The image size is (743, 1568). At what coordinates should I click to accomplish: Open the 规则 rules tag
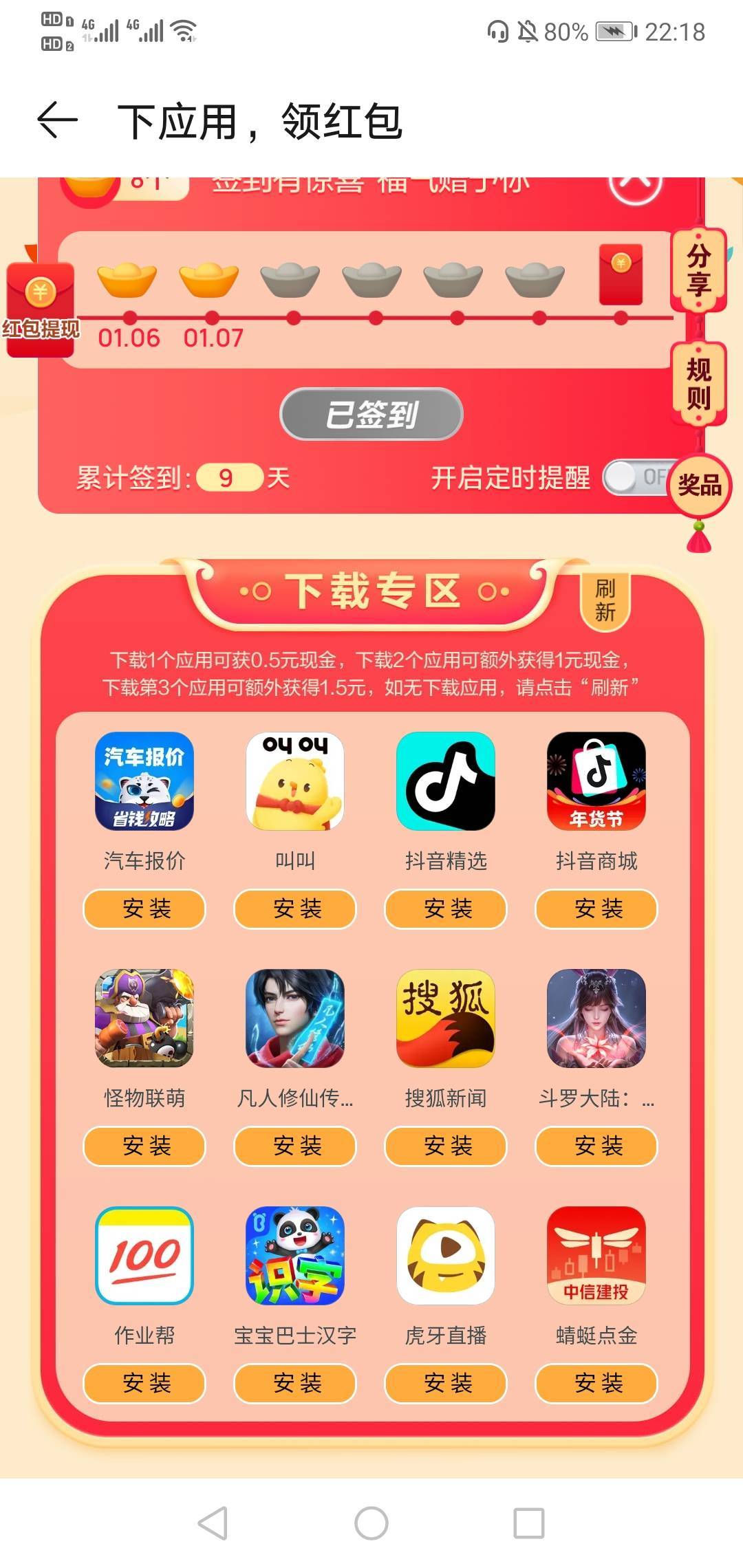pos(699,384)
